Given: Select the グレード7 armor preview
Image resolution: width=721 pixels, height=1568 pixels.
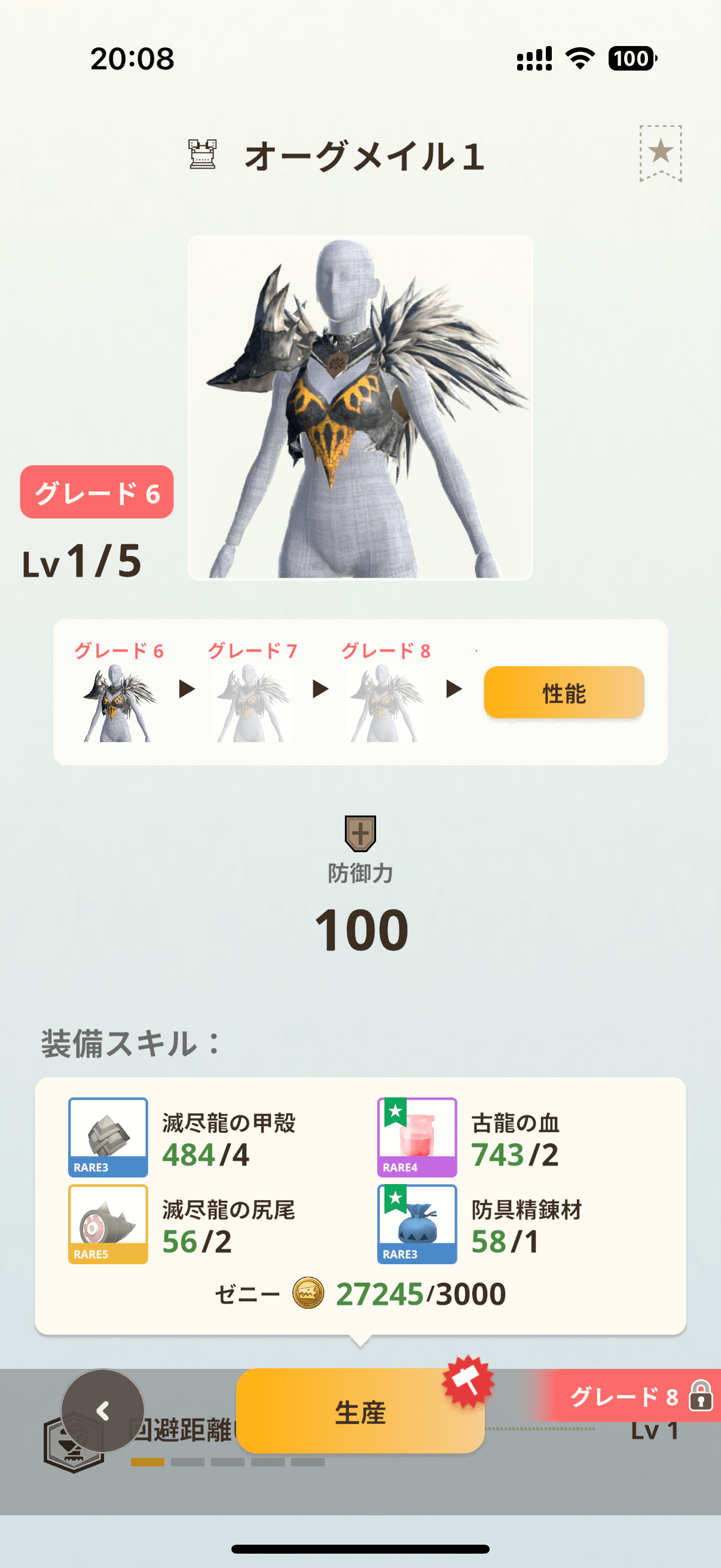Looking at the screenshot, I should 252,703.
